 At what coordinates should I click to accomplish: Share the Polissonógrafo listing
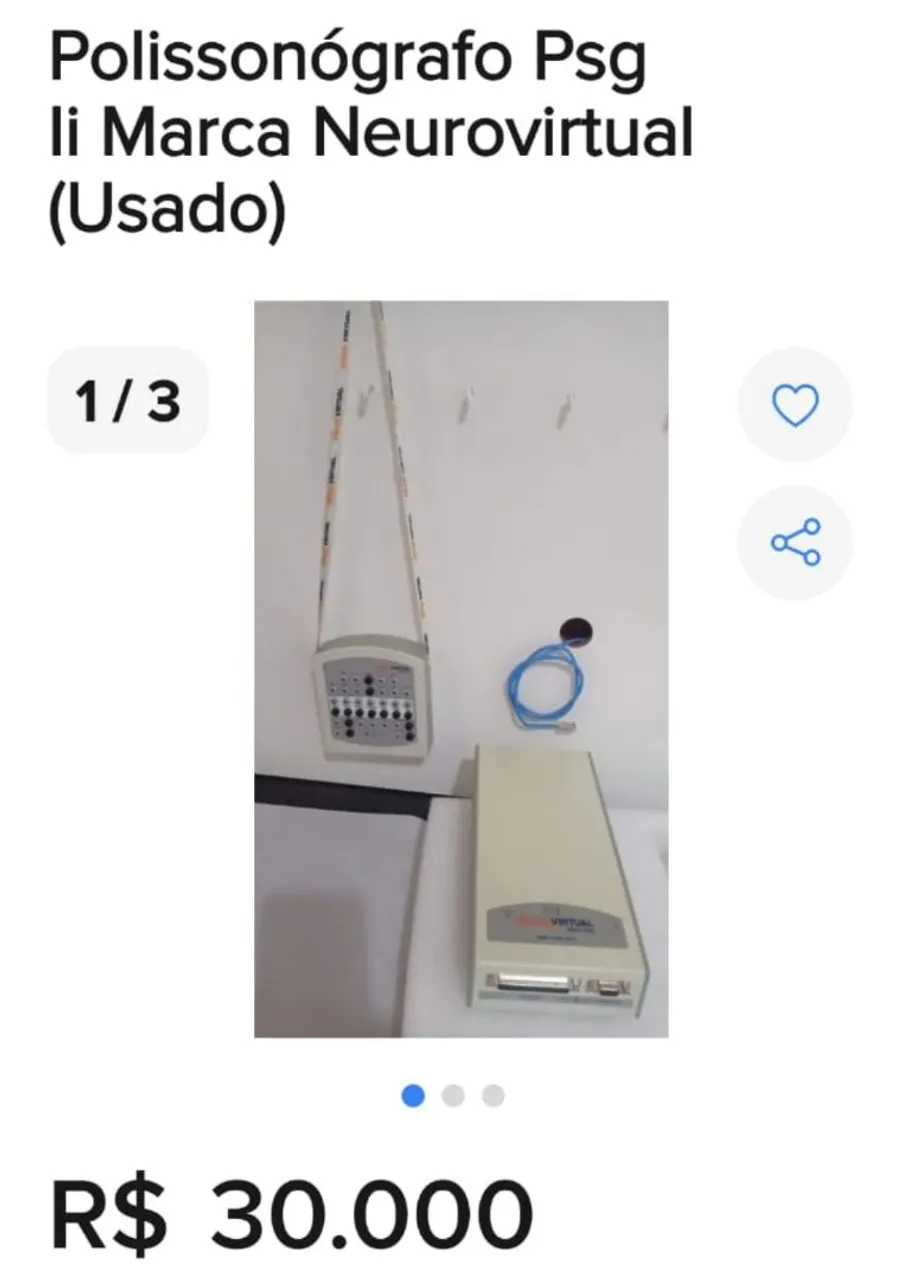click(x=795, y=542)
